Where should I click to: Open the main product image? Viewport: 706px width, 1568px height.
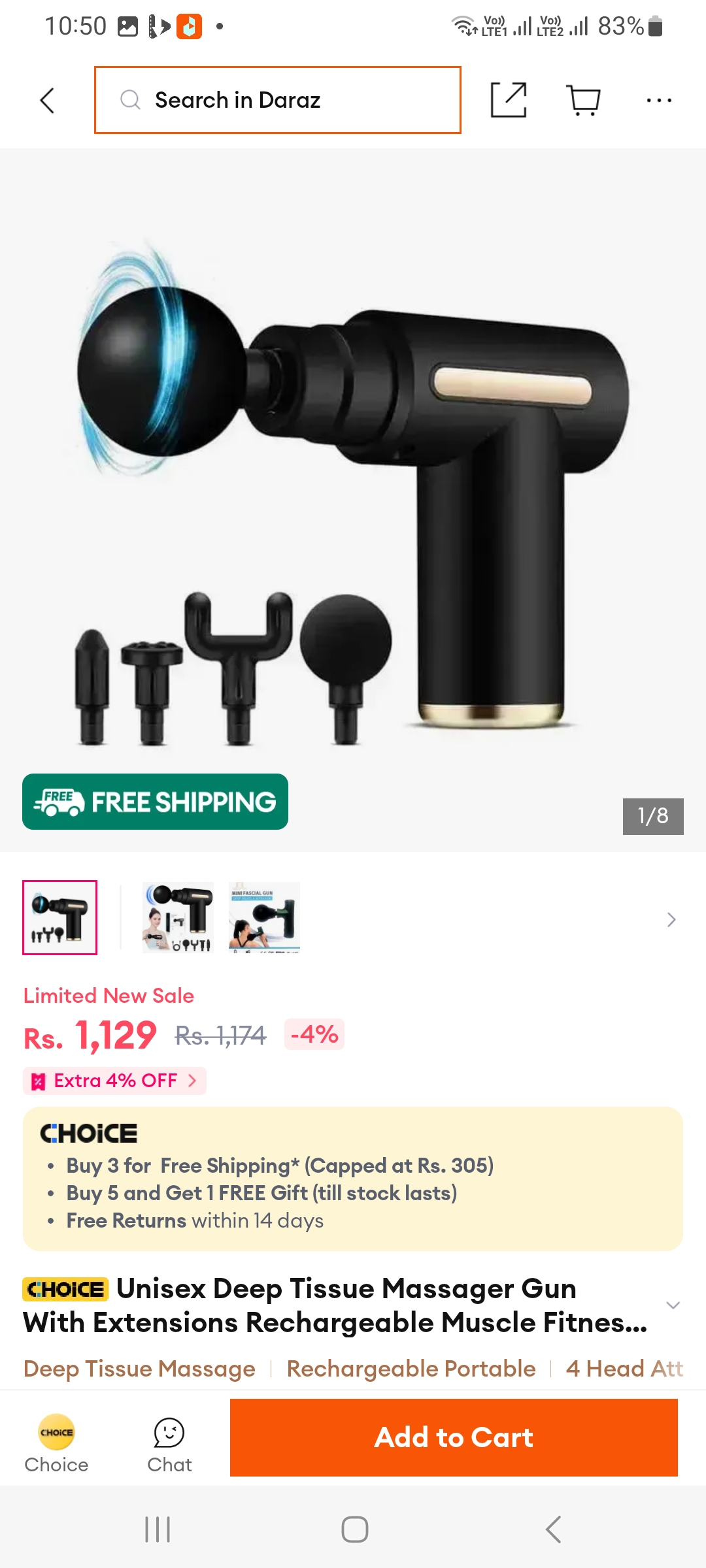(x=353, y=500)
